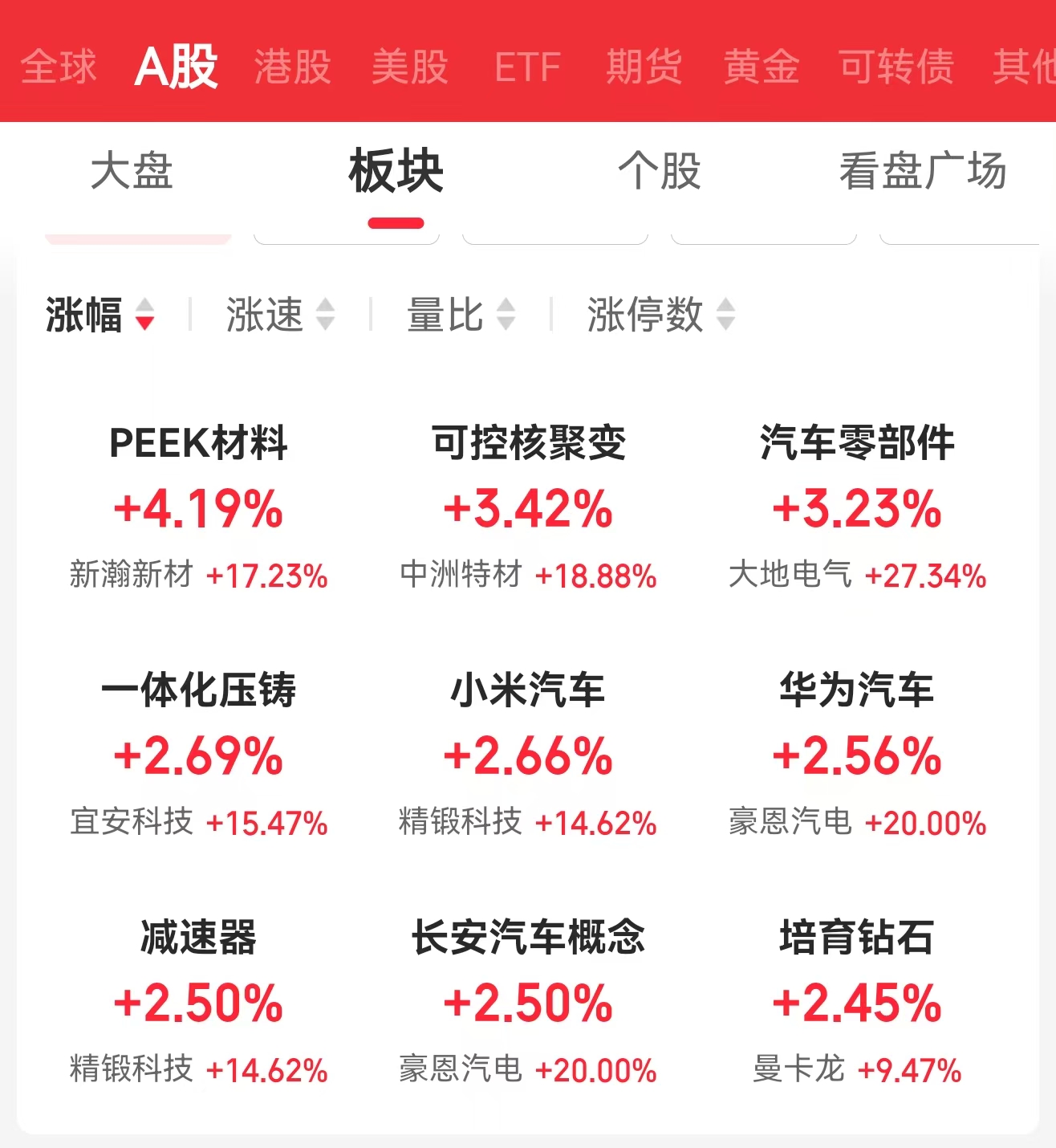Open the 小米汽车 sector card
1056x1148 pixels.
528,753
